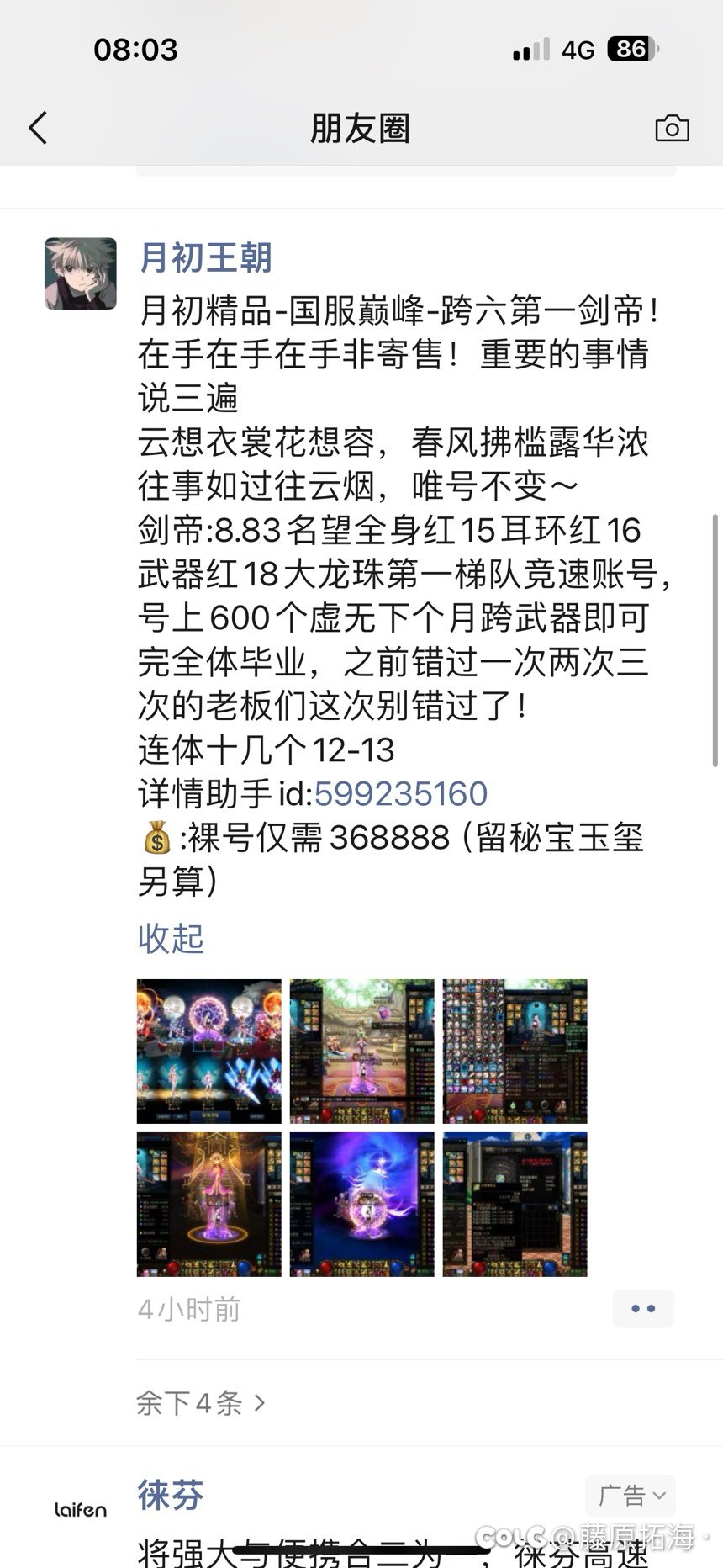723x1568 pixels.
Task: View the fourth screenshot in the grid
Action: click(209, 1205)
